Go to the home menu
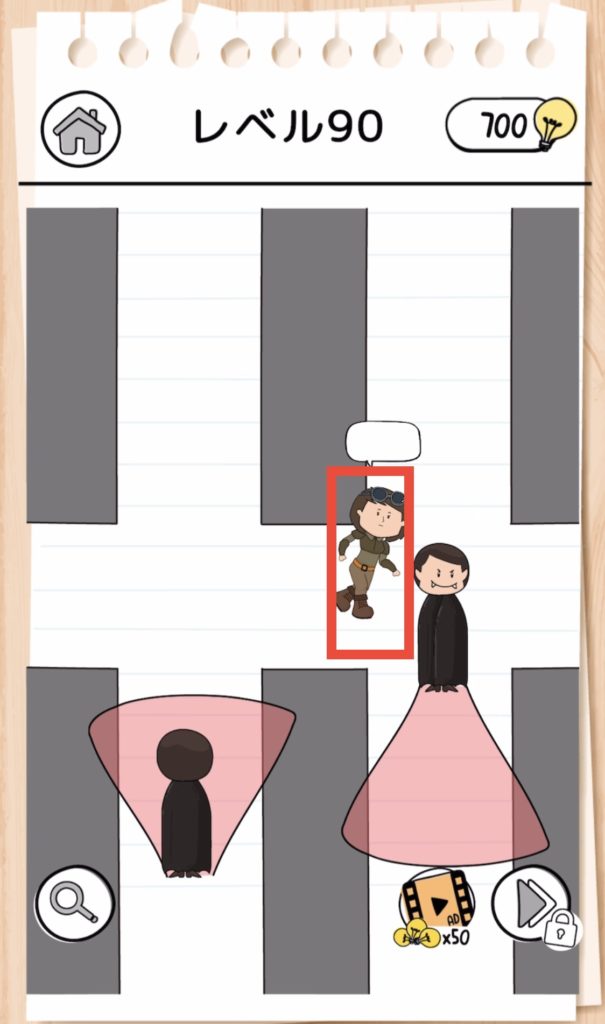The height and width of the screenshot is (1024, 605). 80,130
